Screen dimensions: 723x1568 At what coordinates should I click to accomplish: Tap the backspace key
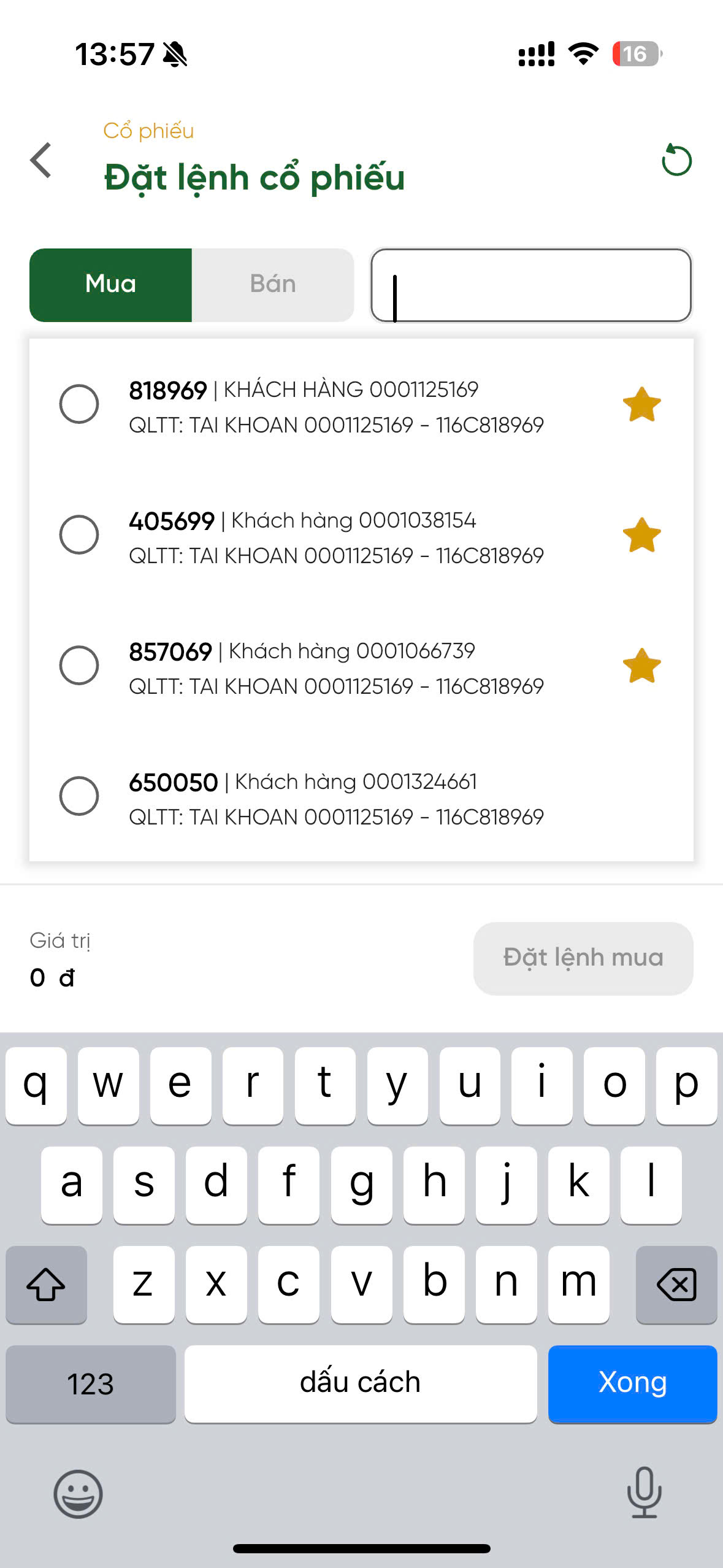pos(676,1283)
